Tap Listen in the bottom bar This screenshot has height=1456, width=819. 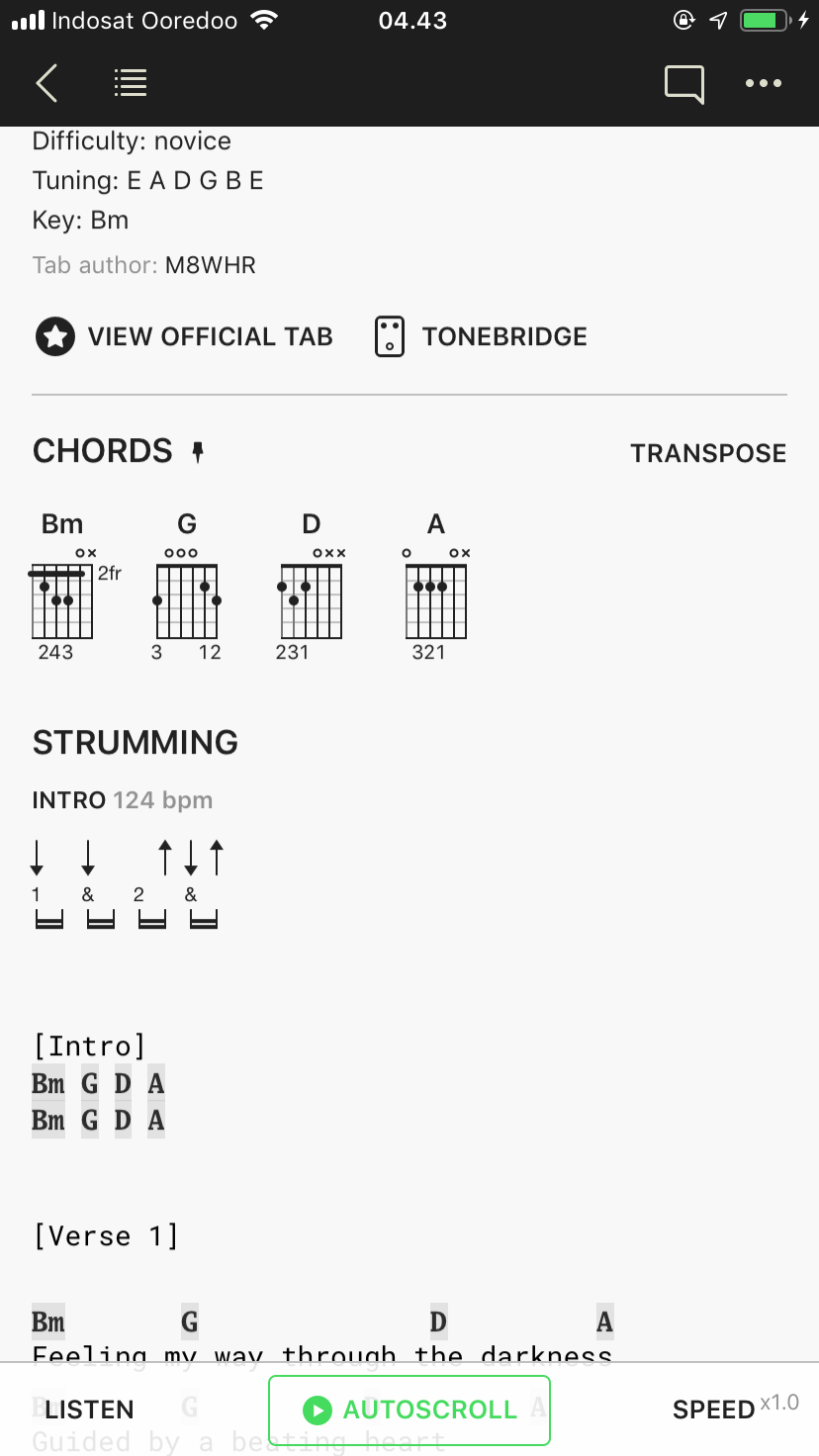click(x=89, y=1410)
